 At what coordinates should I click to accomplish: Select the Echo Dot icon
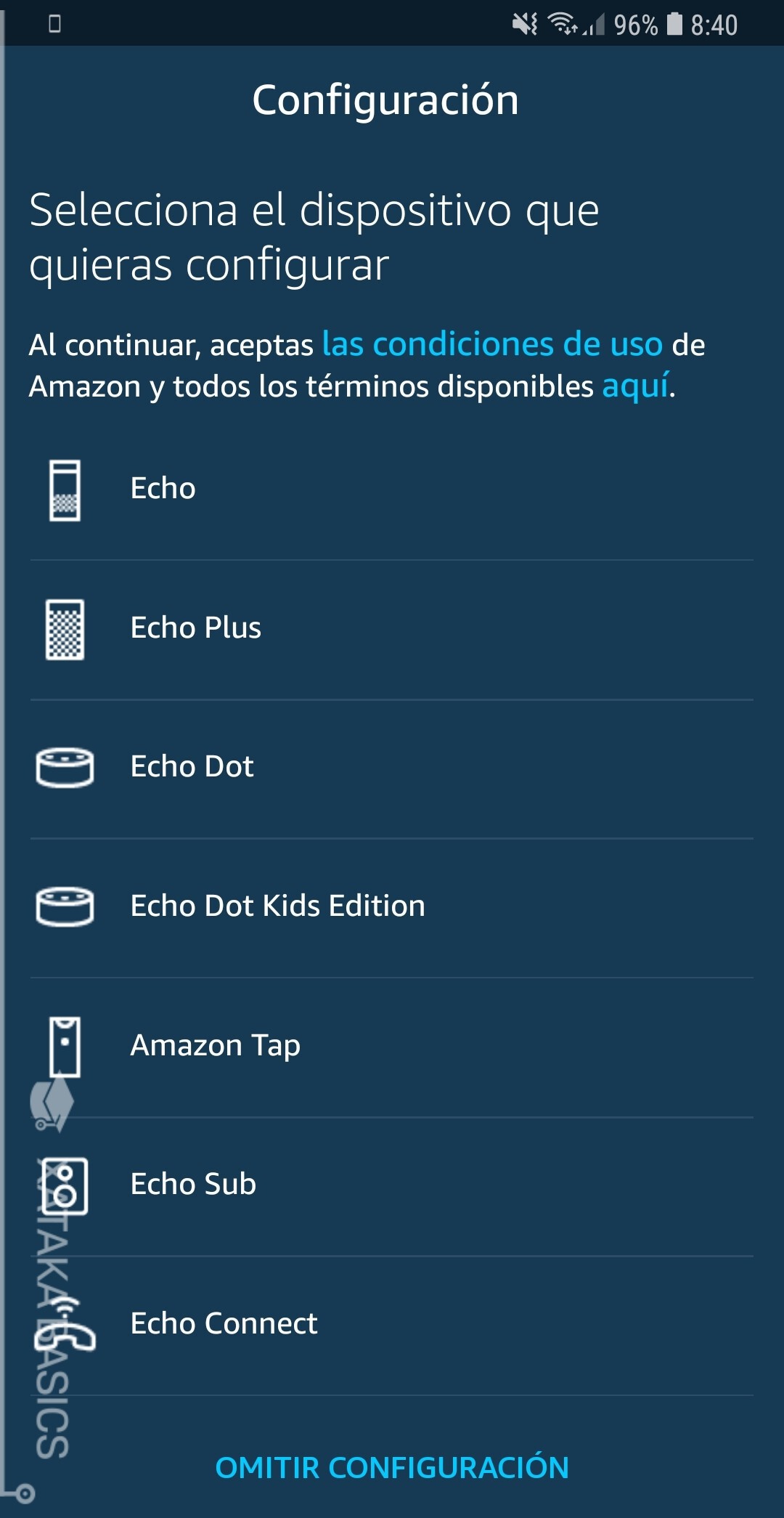tap(65, 766)
